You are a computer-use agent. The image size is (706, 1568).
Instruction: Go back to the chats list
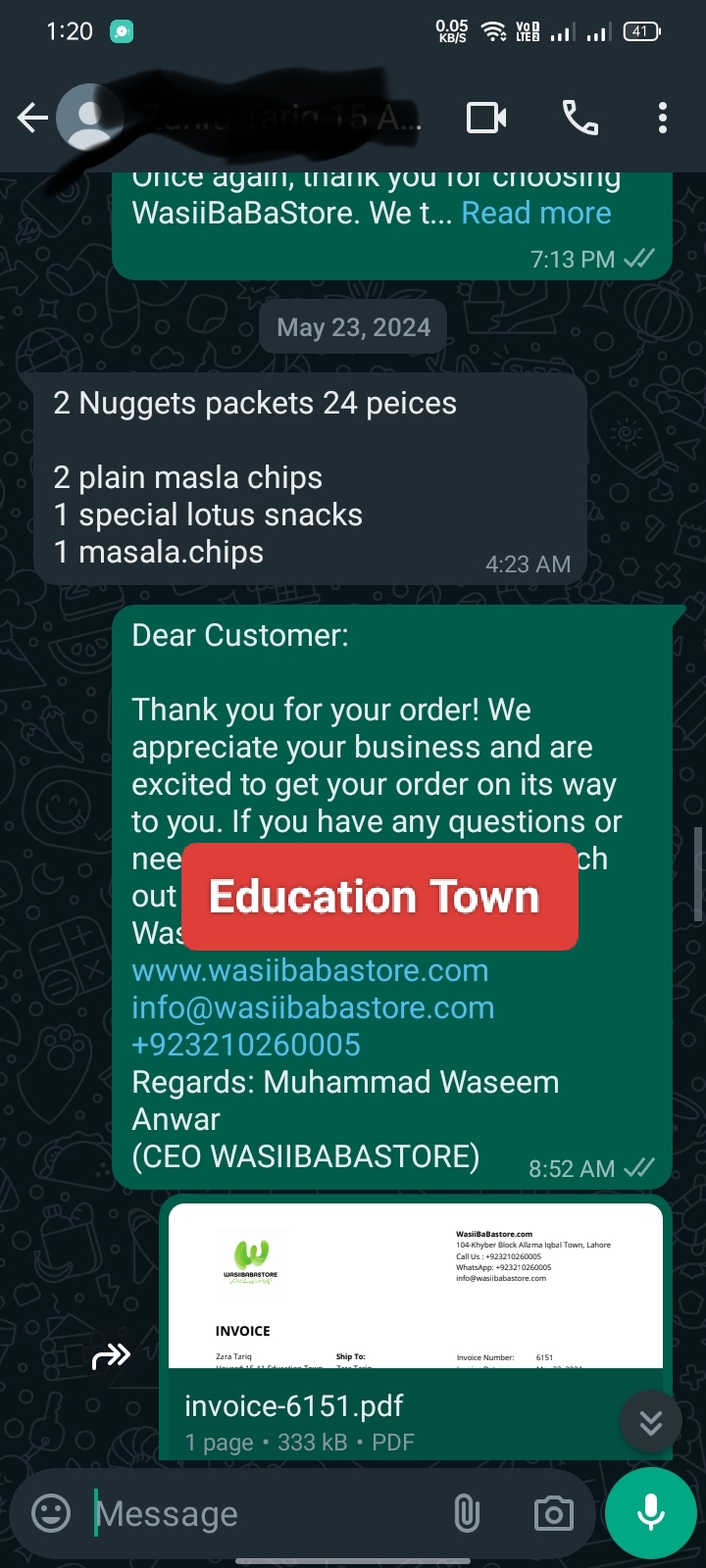[32, 119]
